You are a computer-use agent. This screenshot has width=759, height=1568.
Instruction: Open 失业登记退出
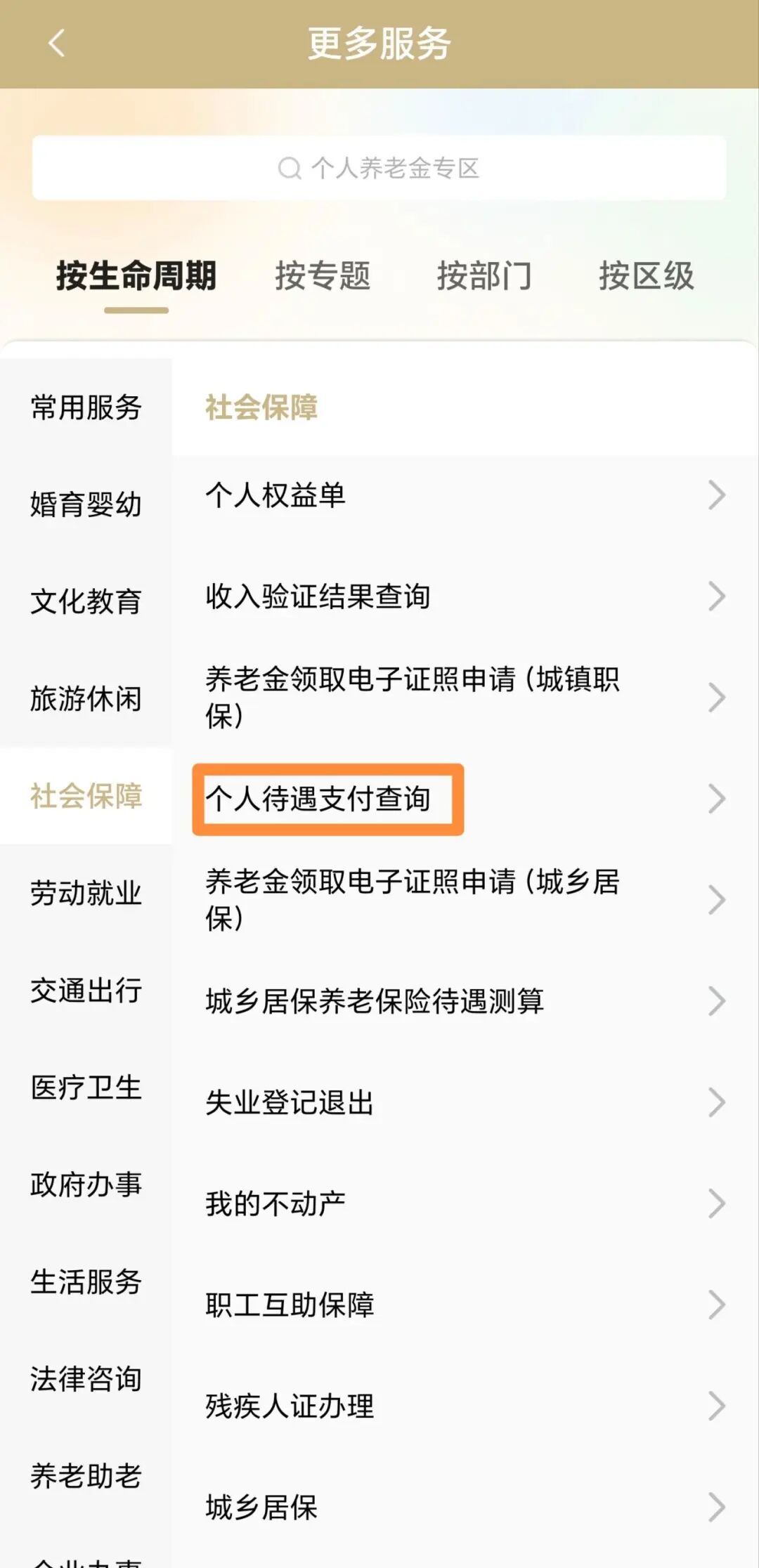coord(465,1102)
